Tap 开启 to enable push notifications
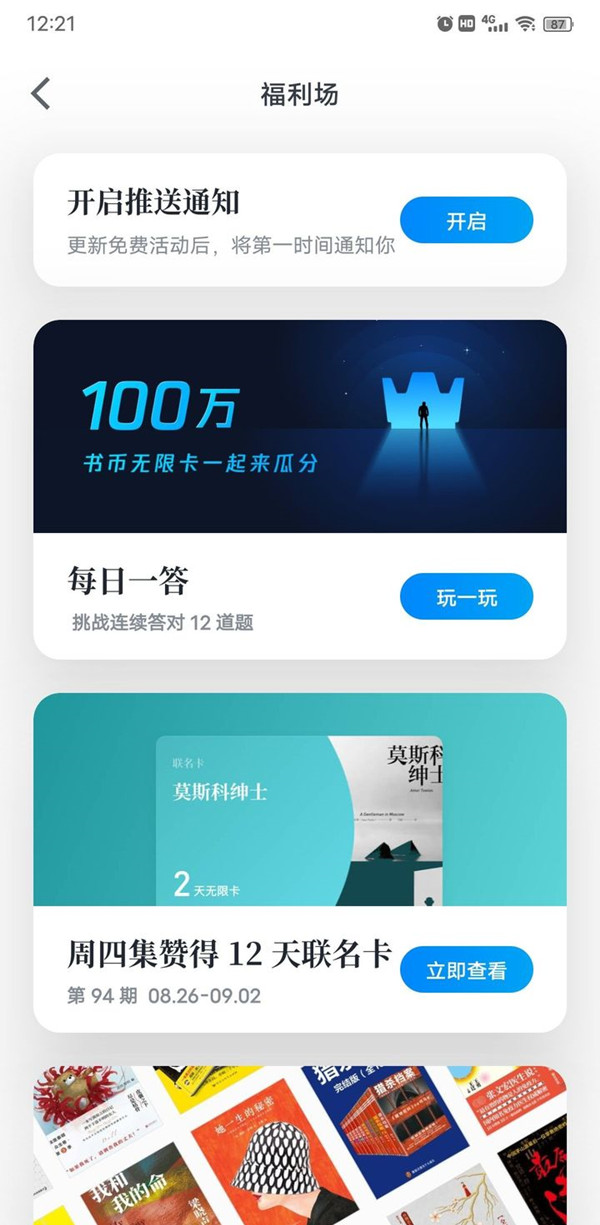Image resolution: width=600 pixels, height=1225 pixels. (466, 220)
